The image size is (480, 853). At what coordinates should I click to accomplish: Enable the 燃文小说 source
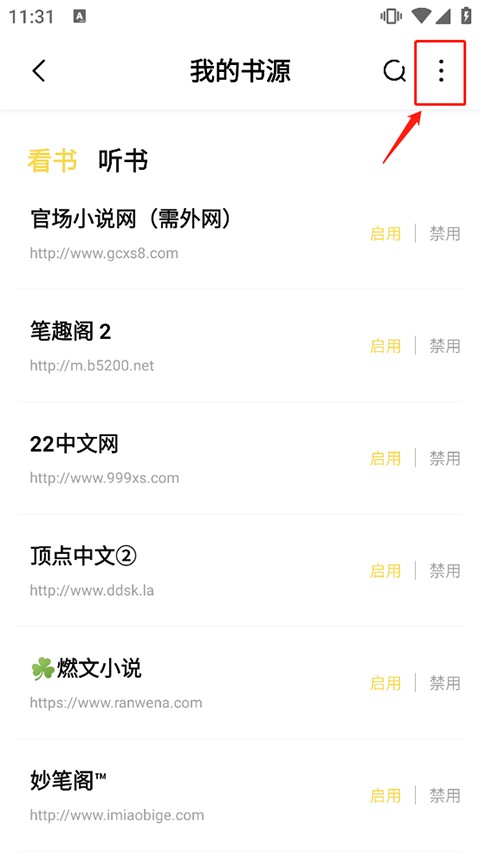pos(385,683)
